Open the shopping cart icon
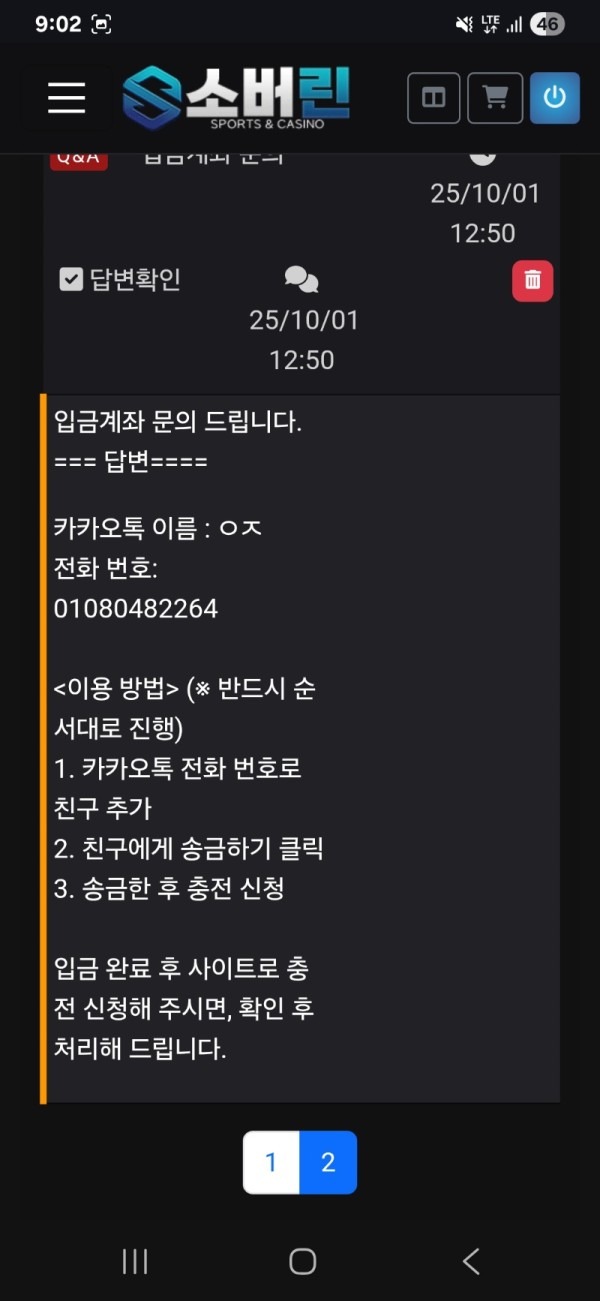This screenshot has width=600, height=1301. point(495,98)
